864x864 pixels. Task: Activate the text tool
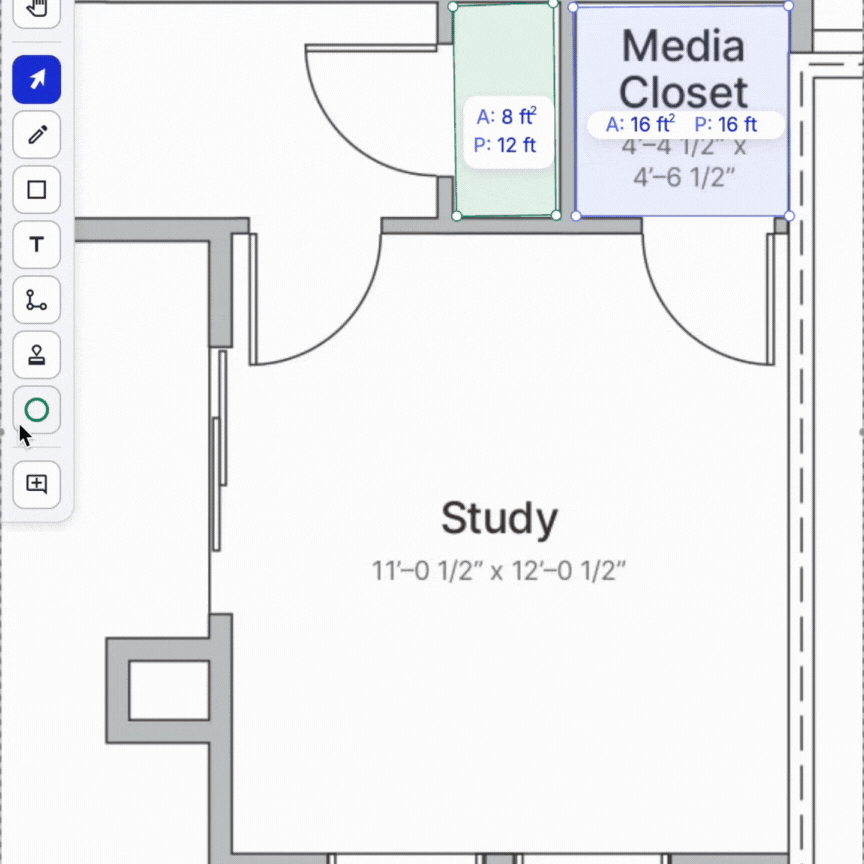[x=36, y=245]
